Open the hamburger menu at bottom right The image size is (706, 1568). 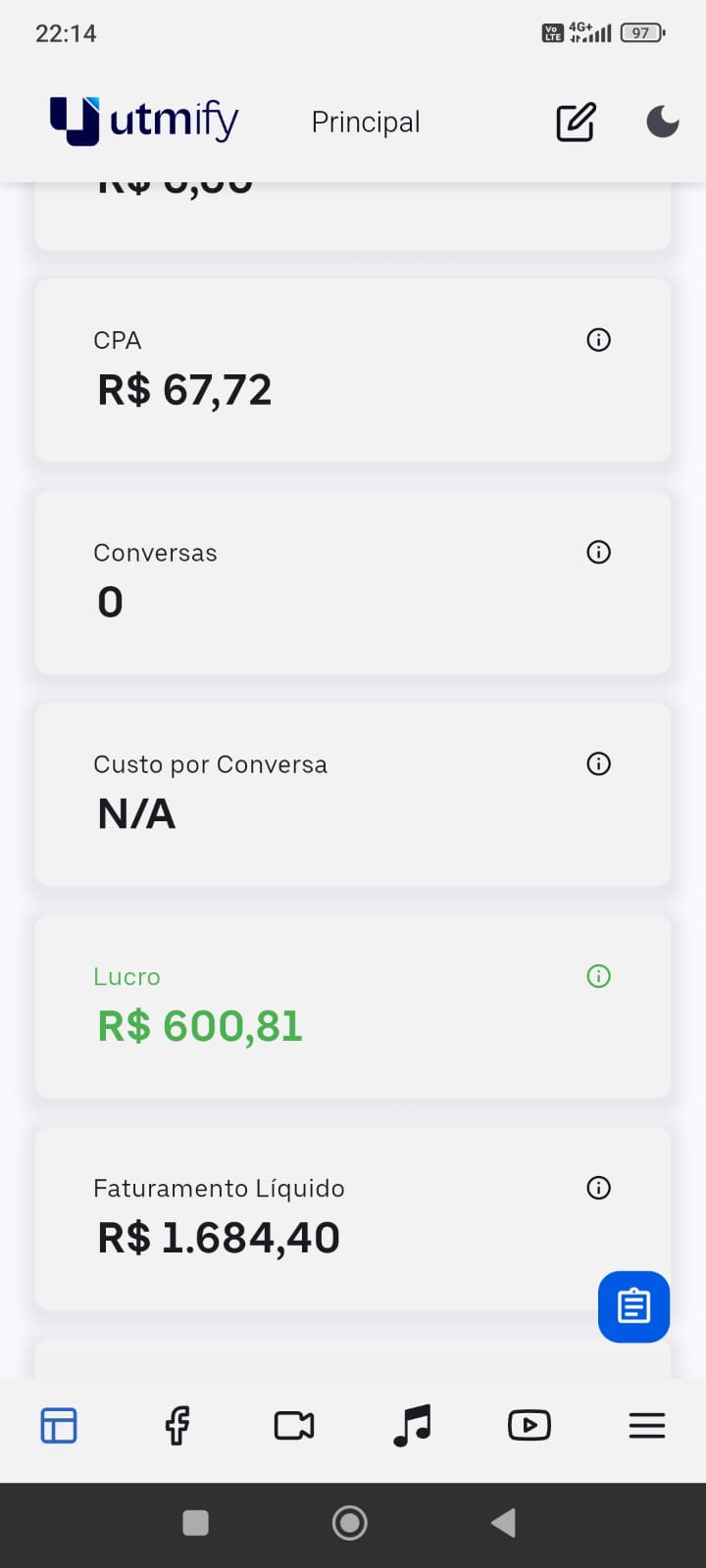point(646,1426)
